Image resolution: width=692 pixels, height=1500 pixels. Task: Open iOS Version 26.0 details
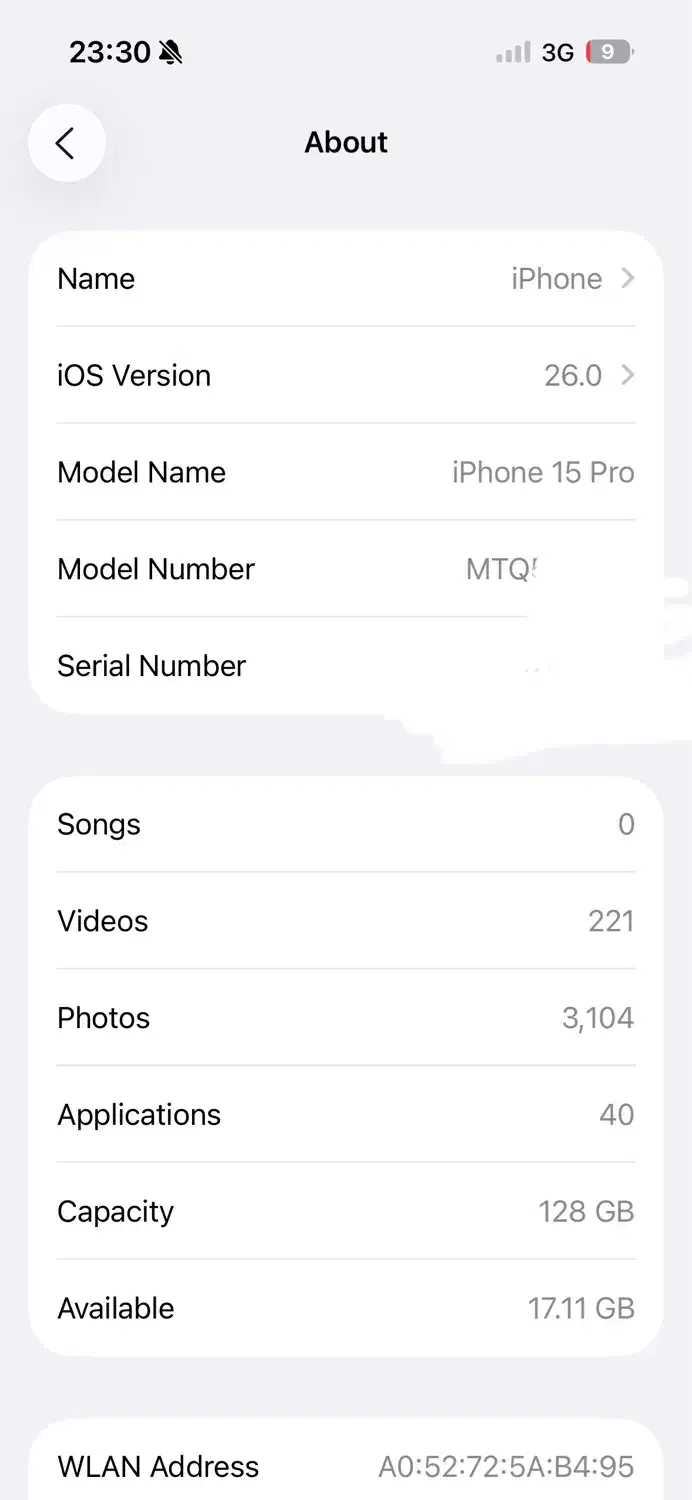tap(345, 376)
